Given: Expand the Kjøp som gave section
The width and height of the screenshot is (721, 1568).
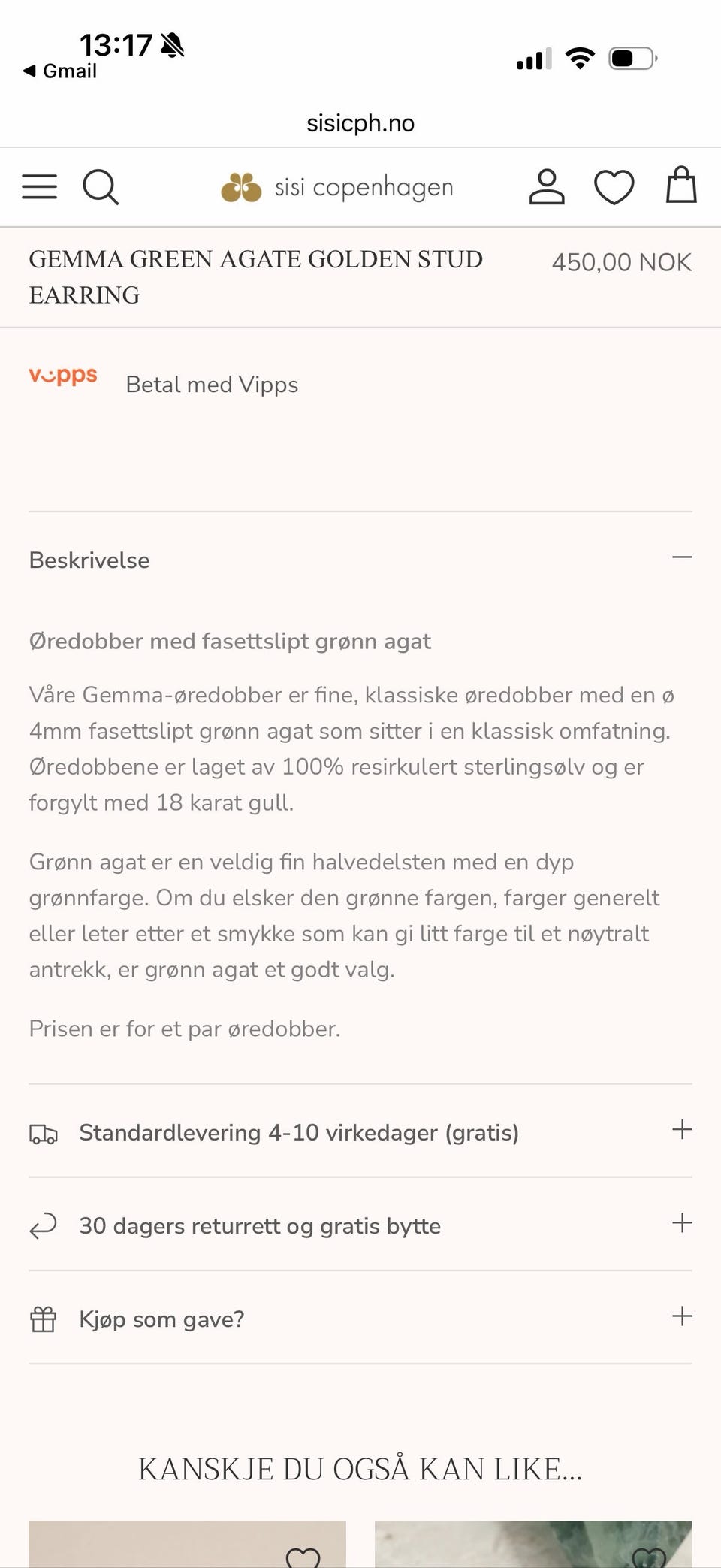Looking at the screenshot, I should tap(682, 1316).
